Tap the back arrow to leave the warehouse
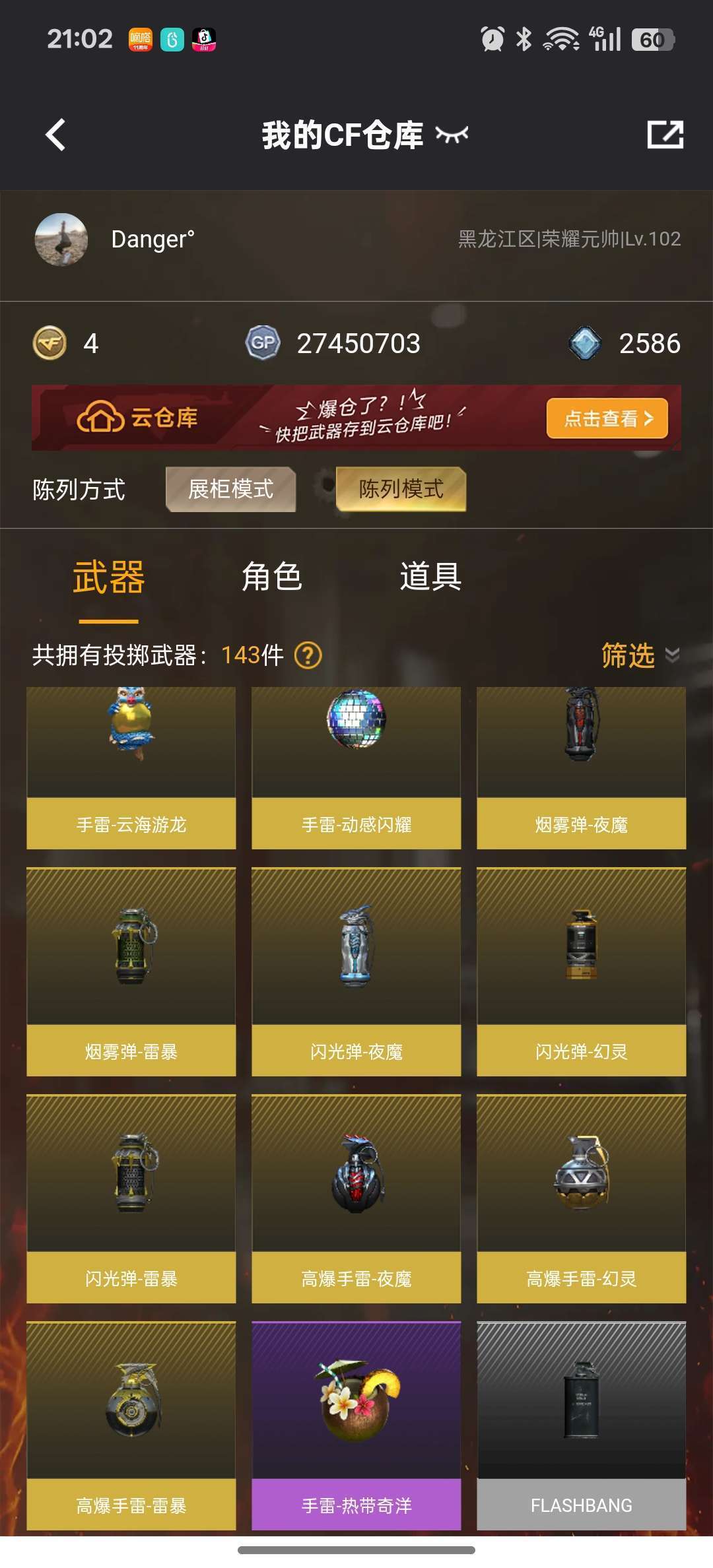Screen dimensions: 713x1568 [x=55, y=135]
